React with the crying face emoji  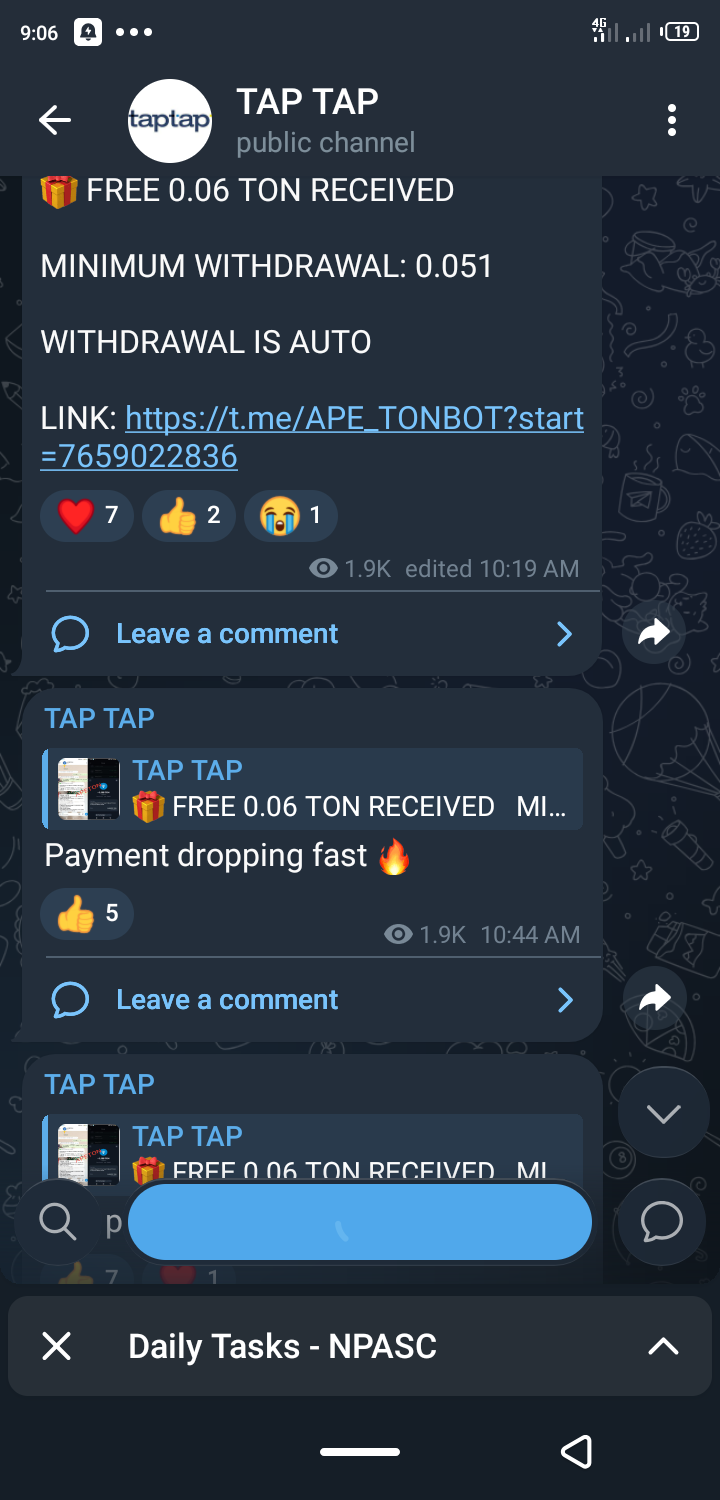coord(291,516)
